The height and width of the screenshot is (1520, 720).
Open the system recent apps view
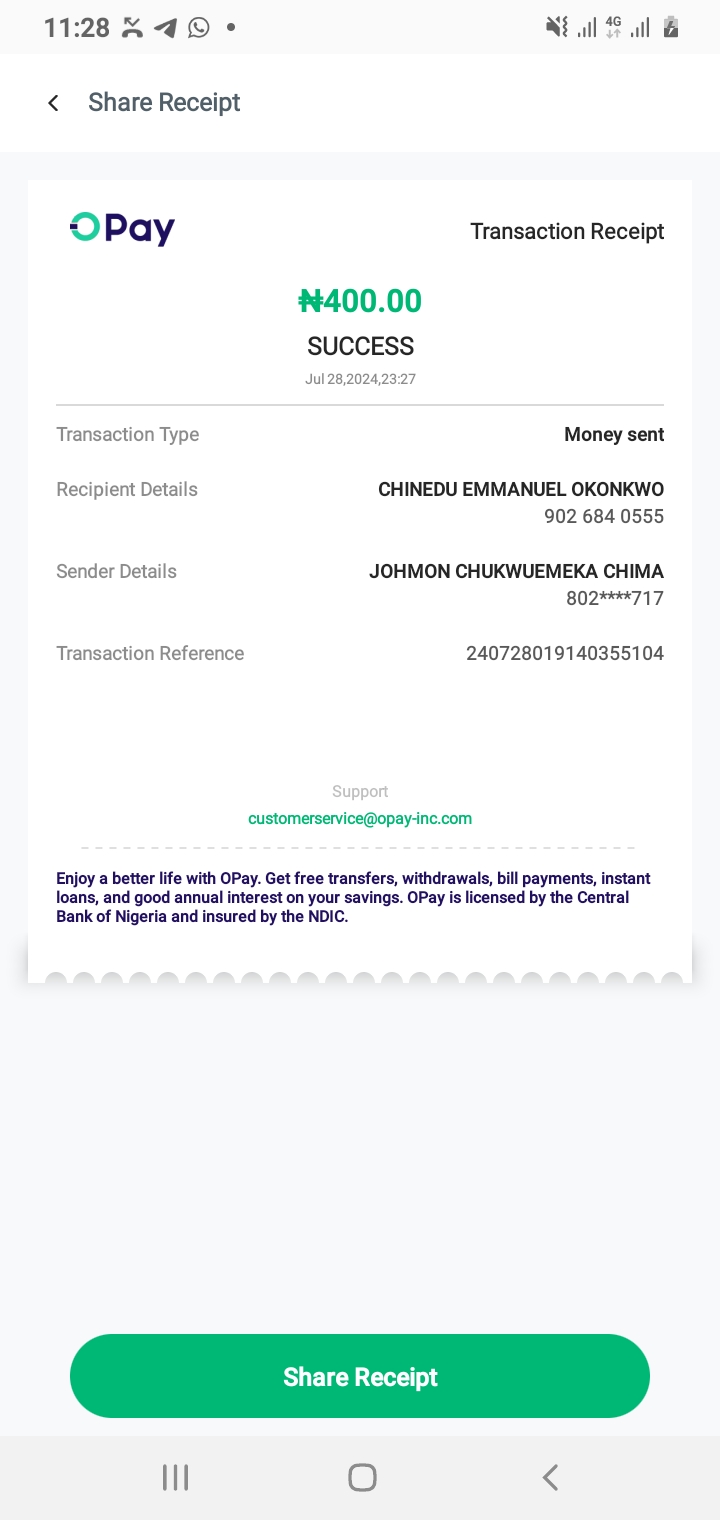[175, 1477]
